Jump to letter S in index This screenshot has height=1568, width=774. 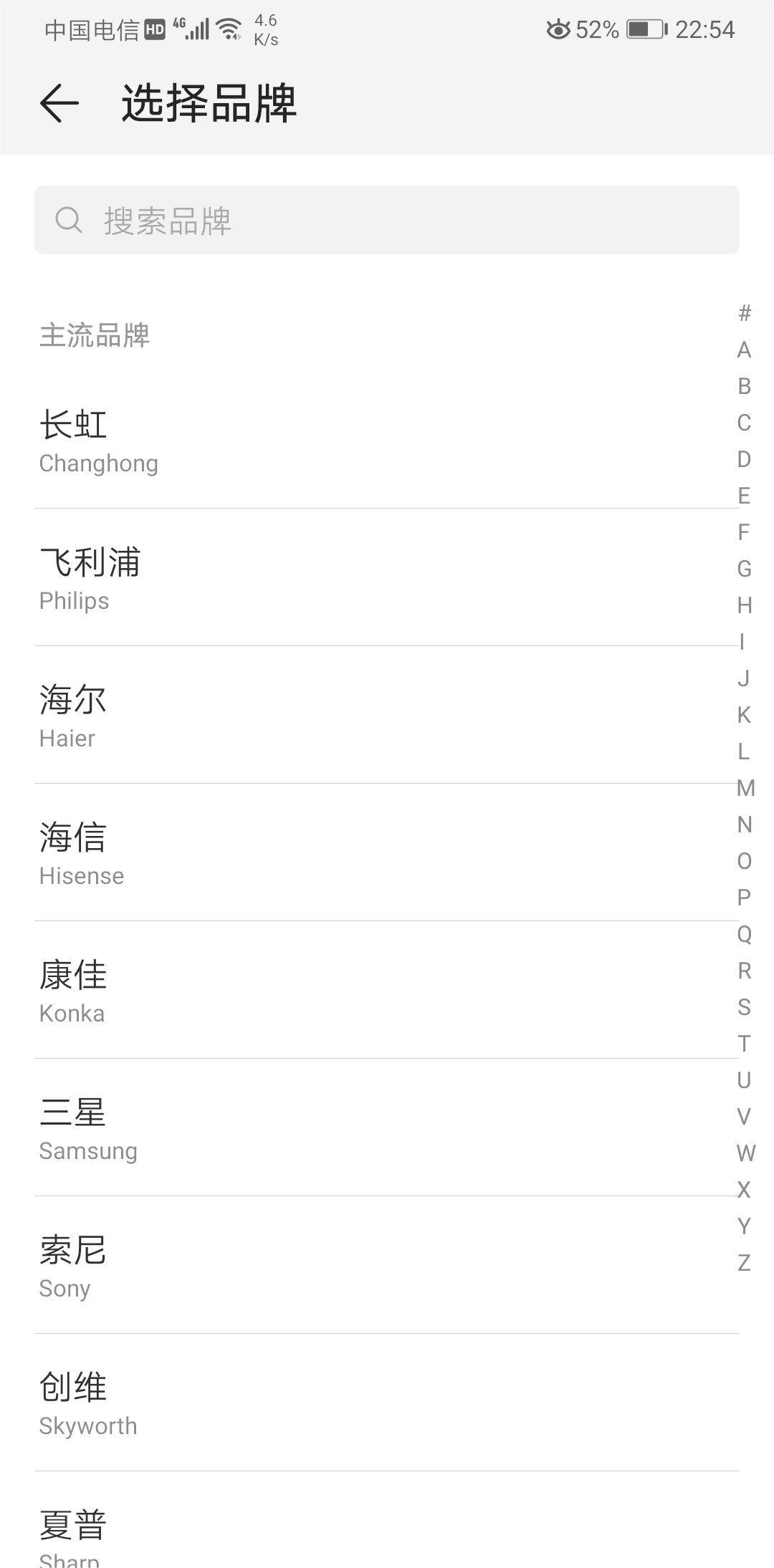744,1007
